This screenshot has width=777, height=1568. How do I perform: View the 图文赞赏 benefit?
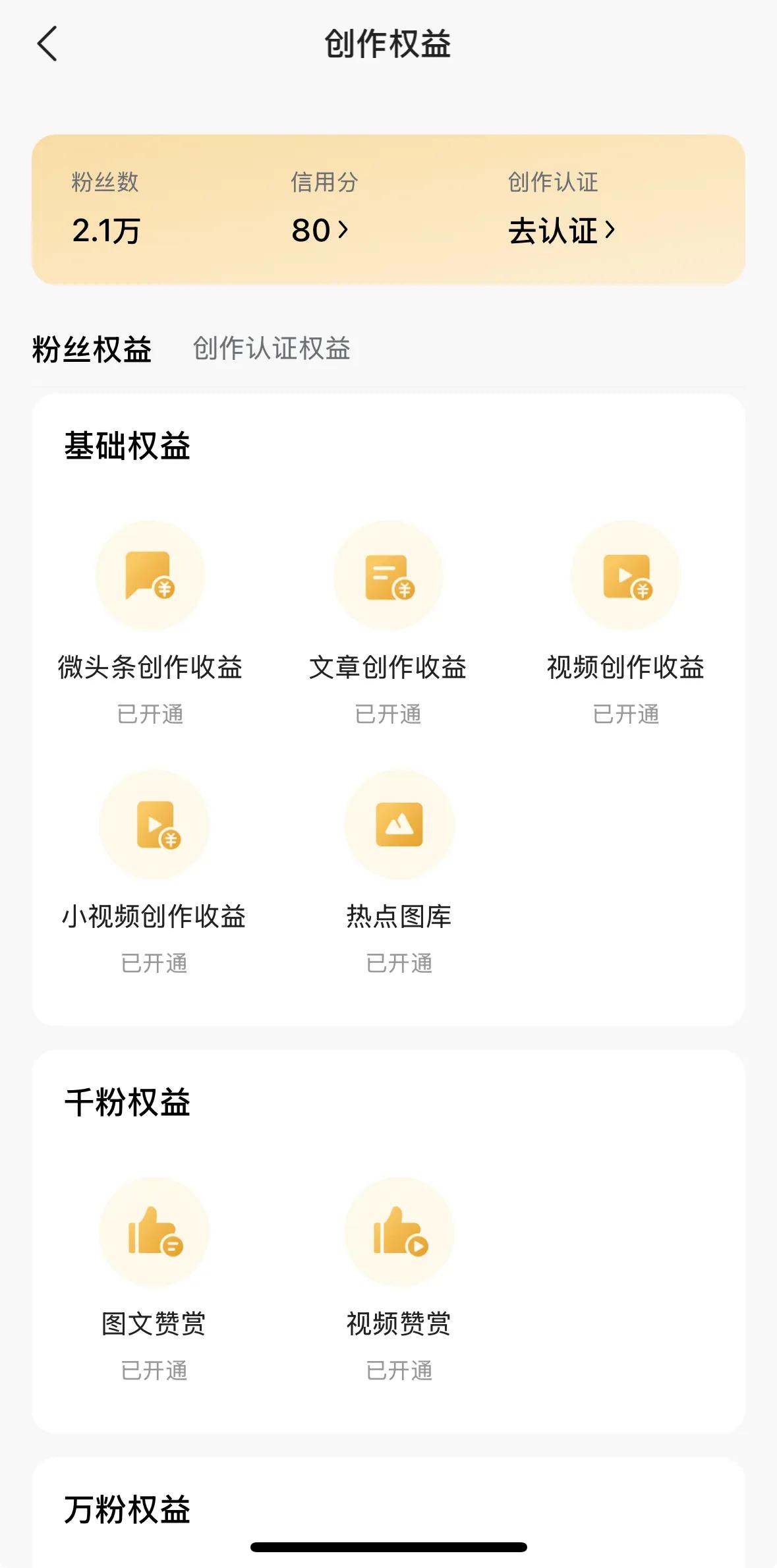(x=154, y=1280)
